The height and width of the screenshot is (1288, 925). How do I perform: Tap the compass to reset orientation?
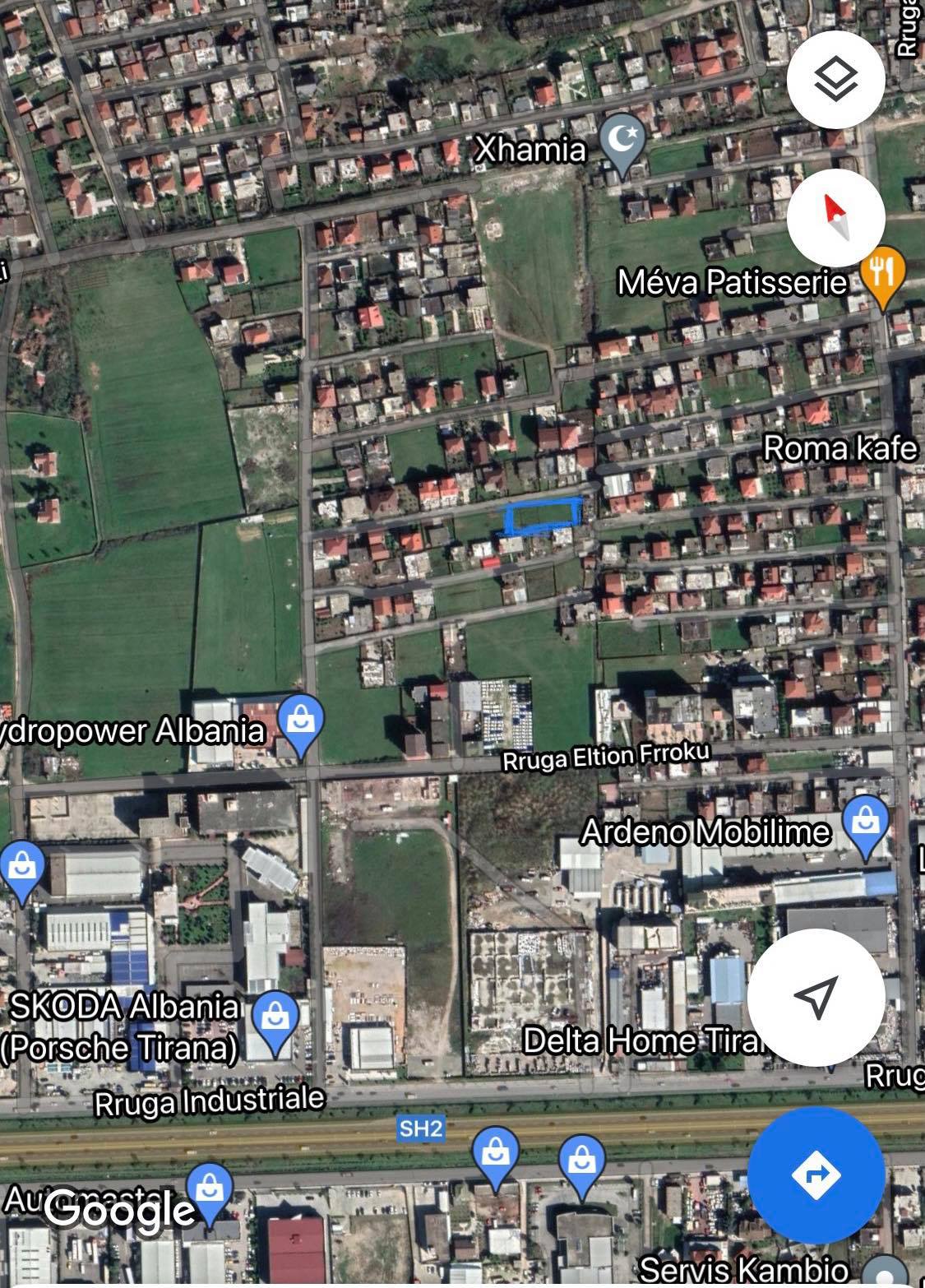(x=835, y=218)
